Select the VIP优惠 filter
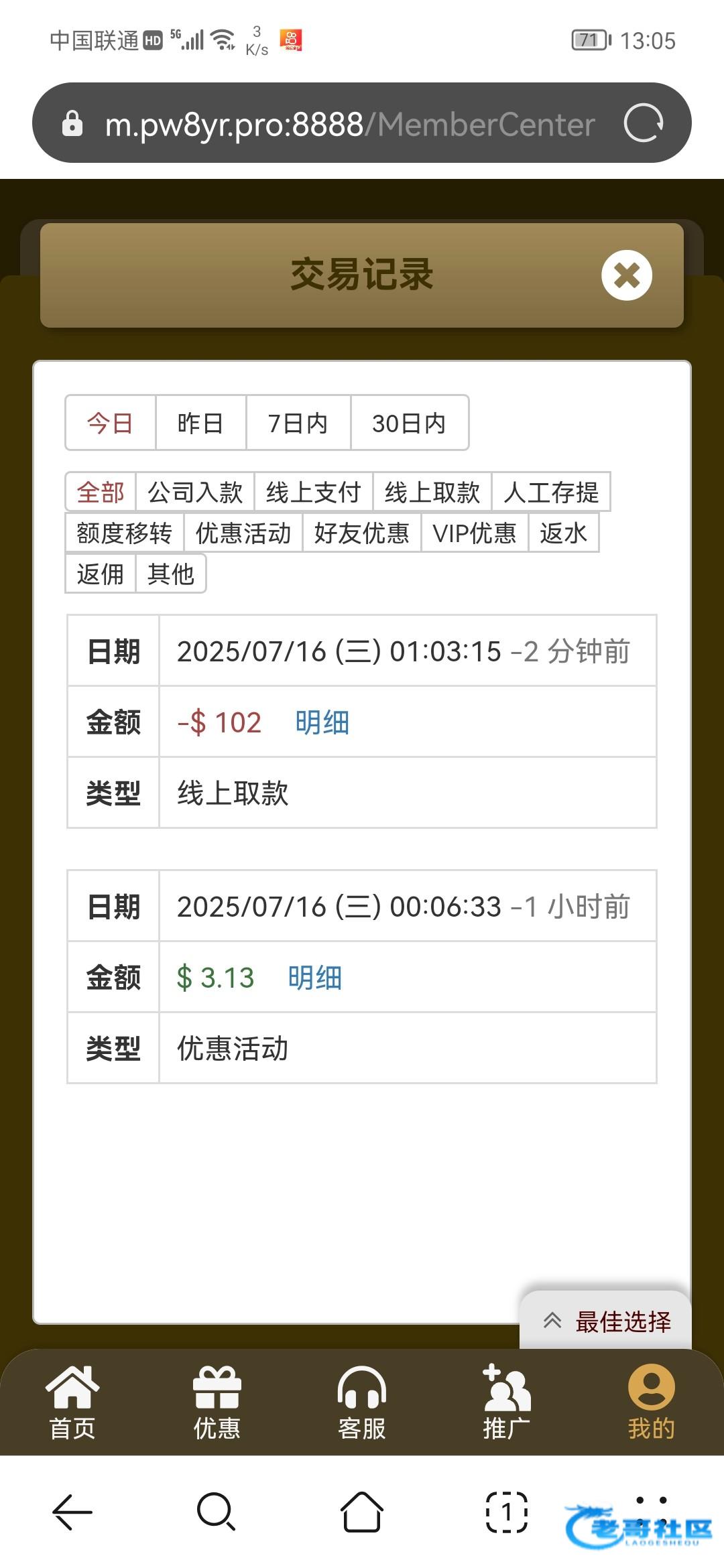Image resolution: width=724 pixels, height=1568 pixels. pyautogui.click(x=474, y=533)
